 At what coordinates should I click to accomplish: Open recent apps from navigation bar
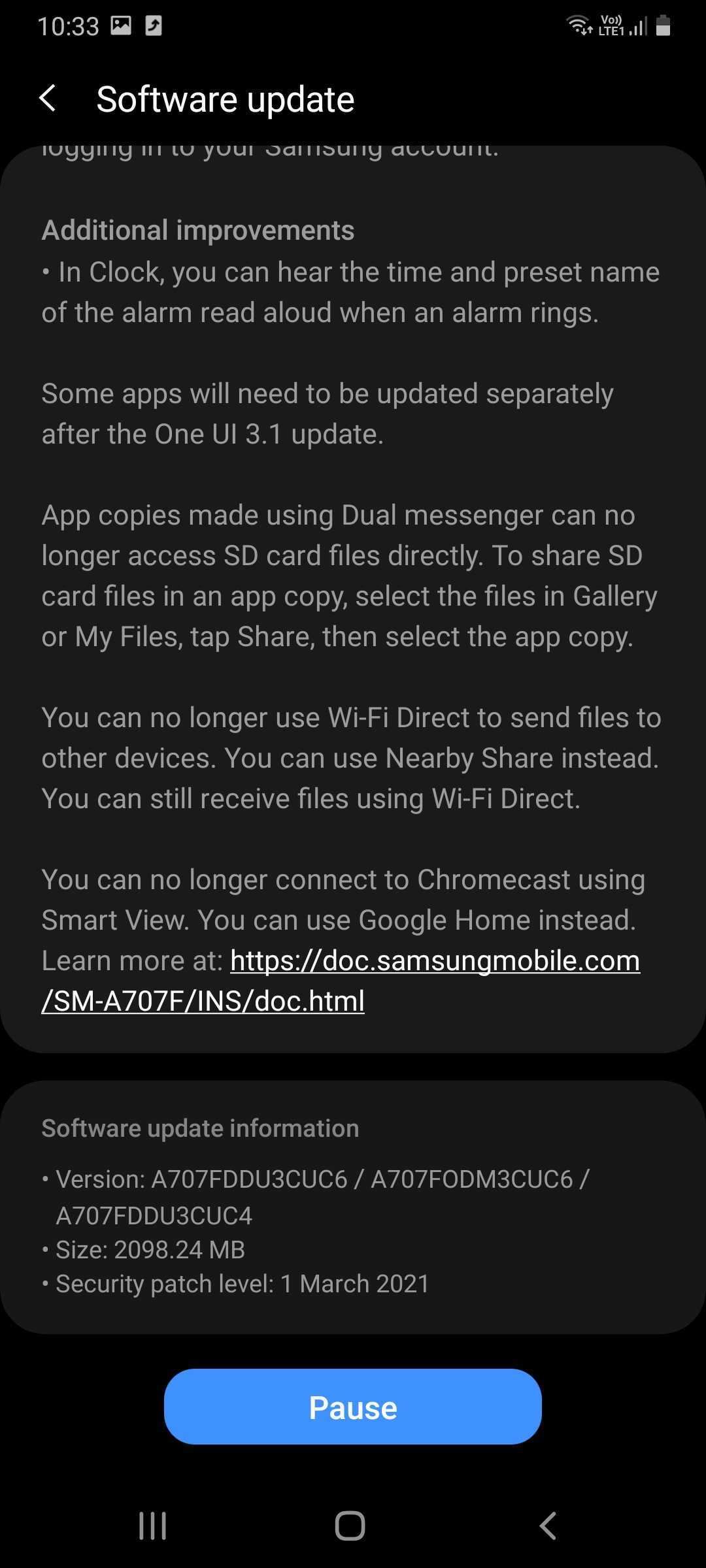[153, 1526]
